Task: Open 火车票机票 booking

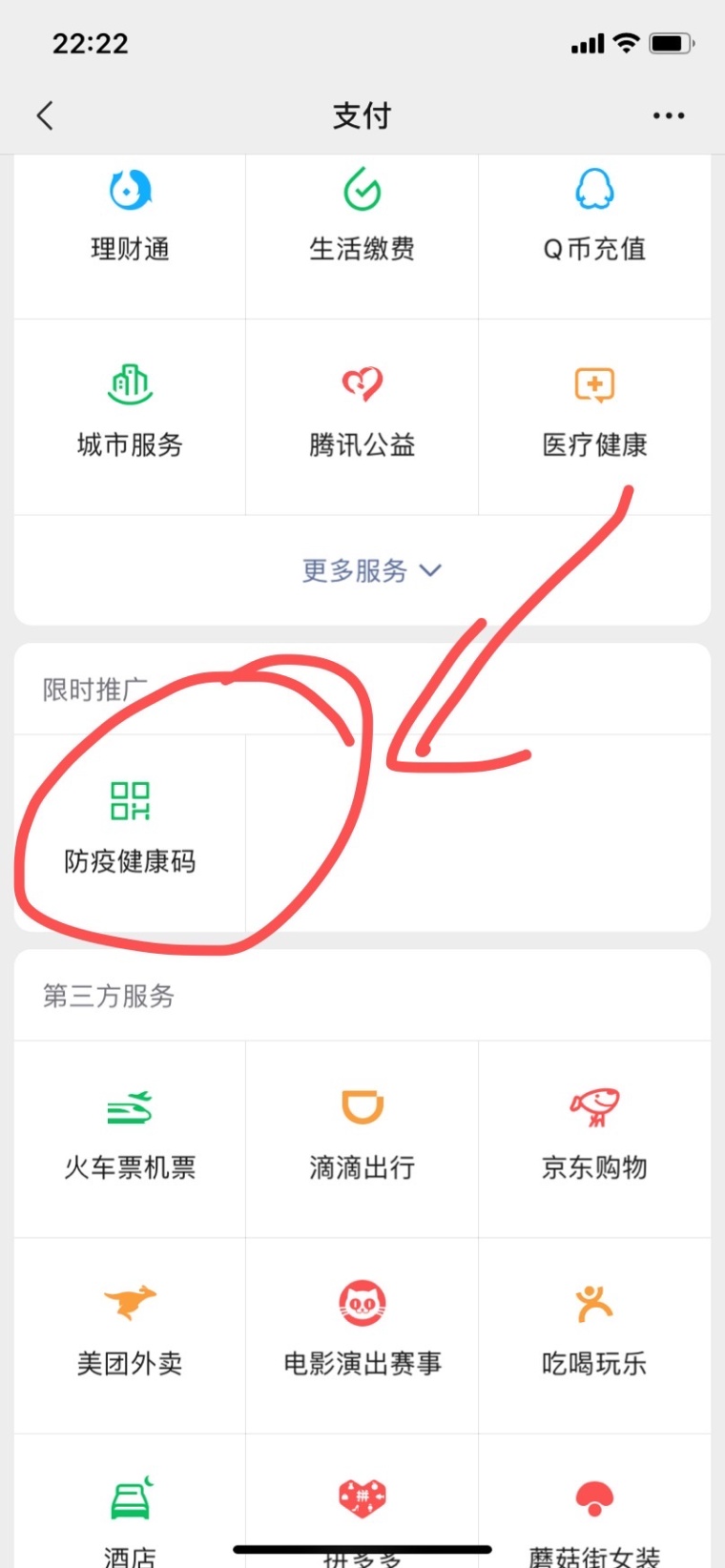Action: click(130, 1135)
